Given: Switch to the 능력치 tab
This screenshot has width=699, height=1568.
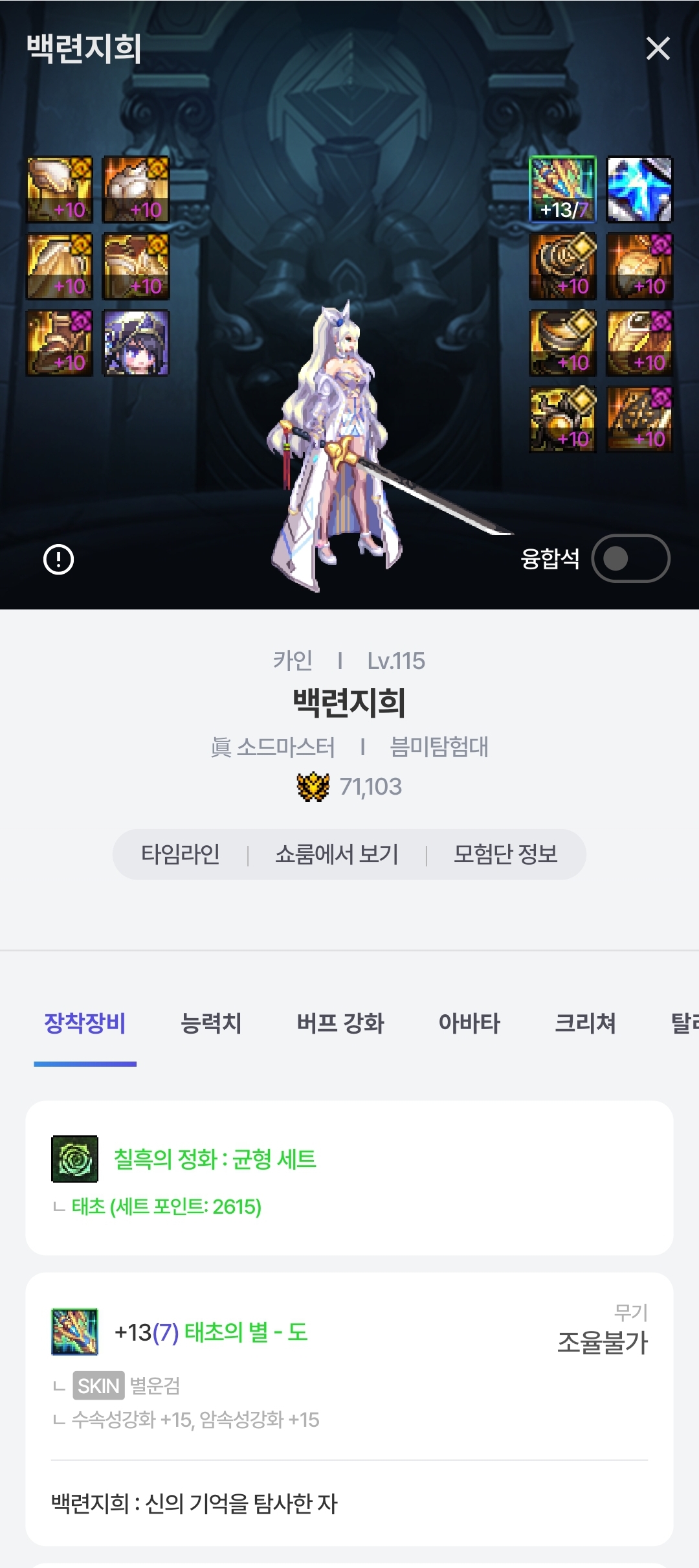Looking at the screenshot, I should click(211, 1023).
